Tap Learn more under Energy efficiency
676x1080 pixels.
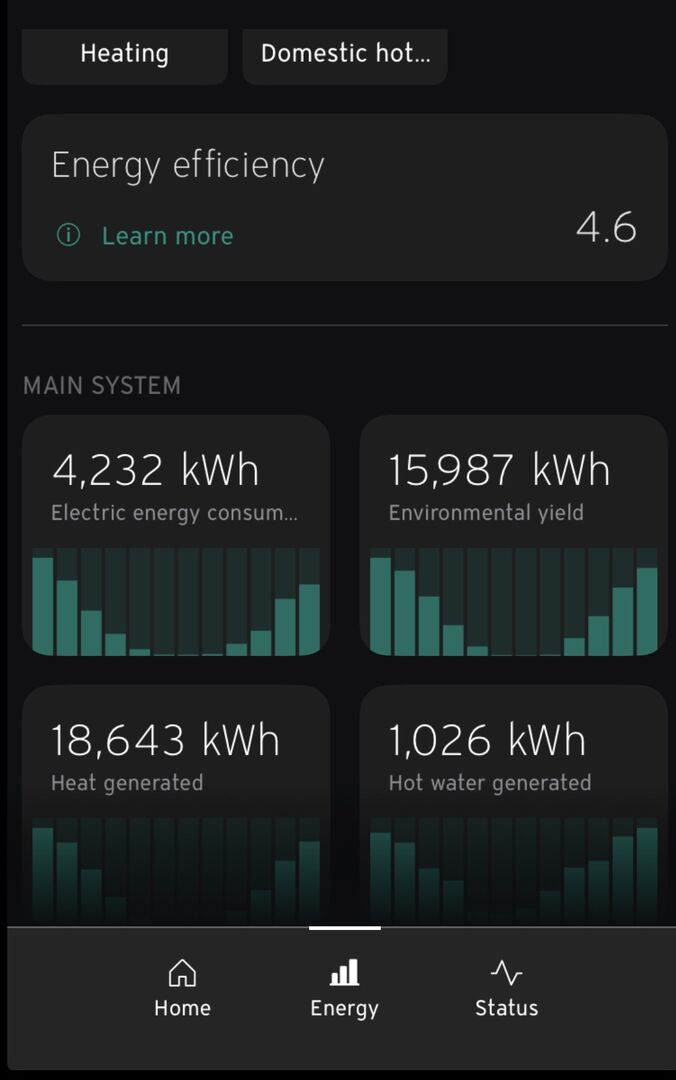167,236
